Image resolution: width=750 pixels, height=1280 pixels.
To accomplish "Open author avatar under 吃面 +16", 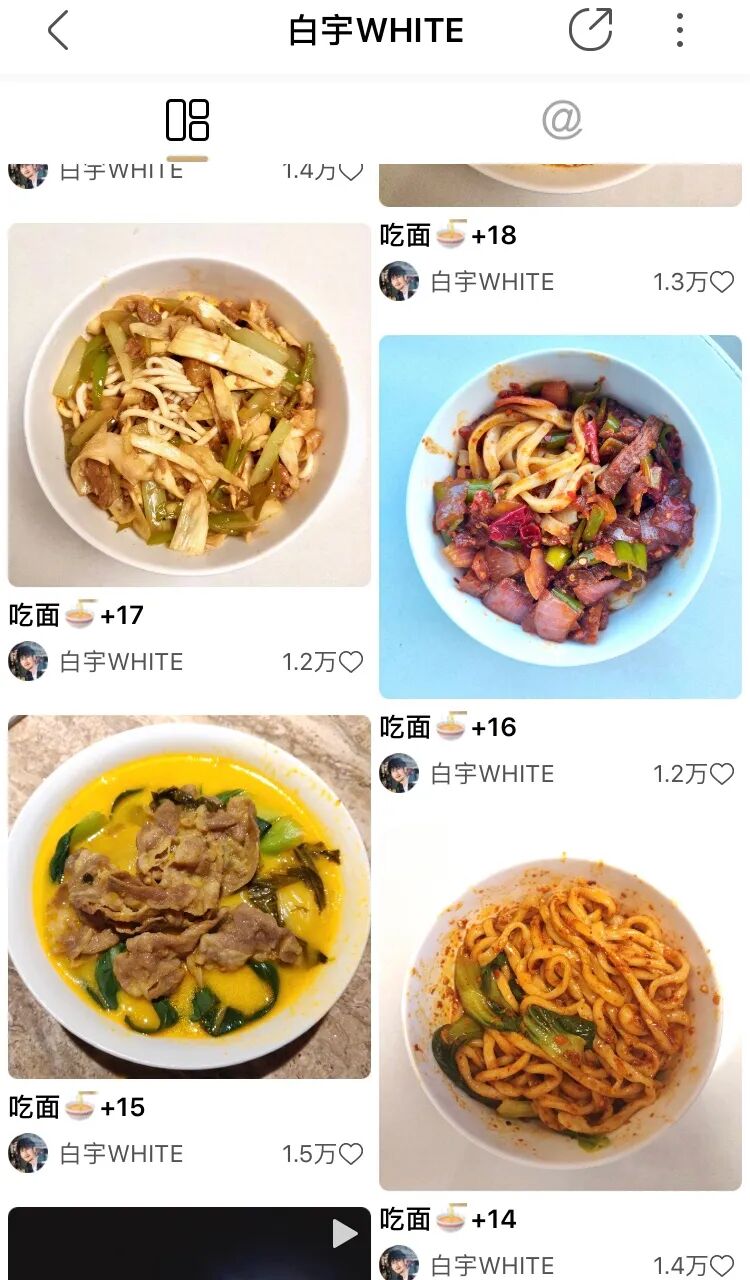I will 399,774.
